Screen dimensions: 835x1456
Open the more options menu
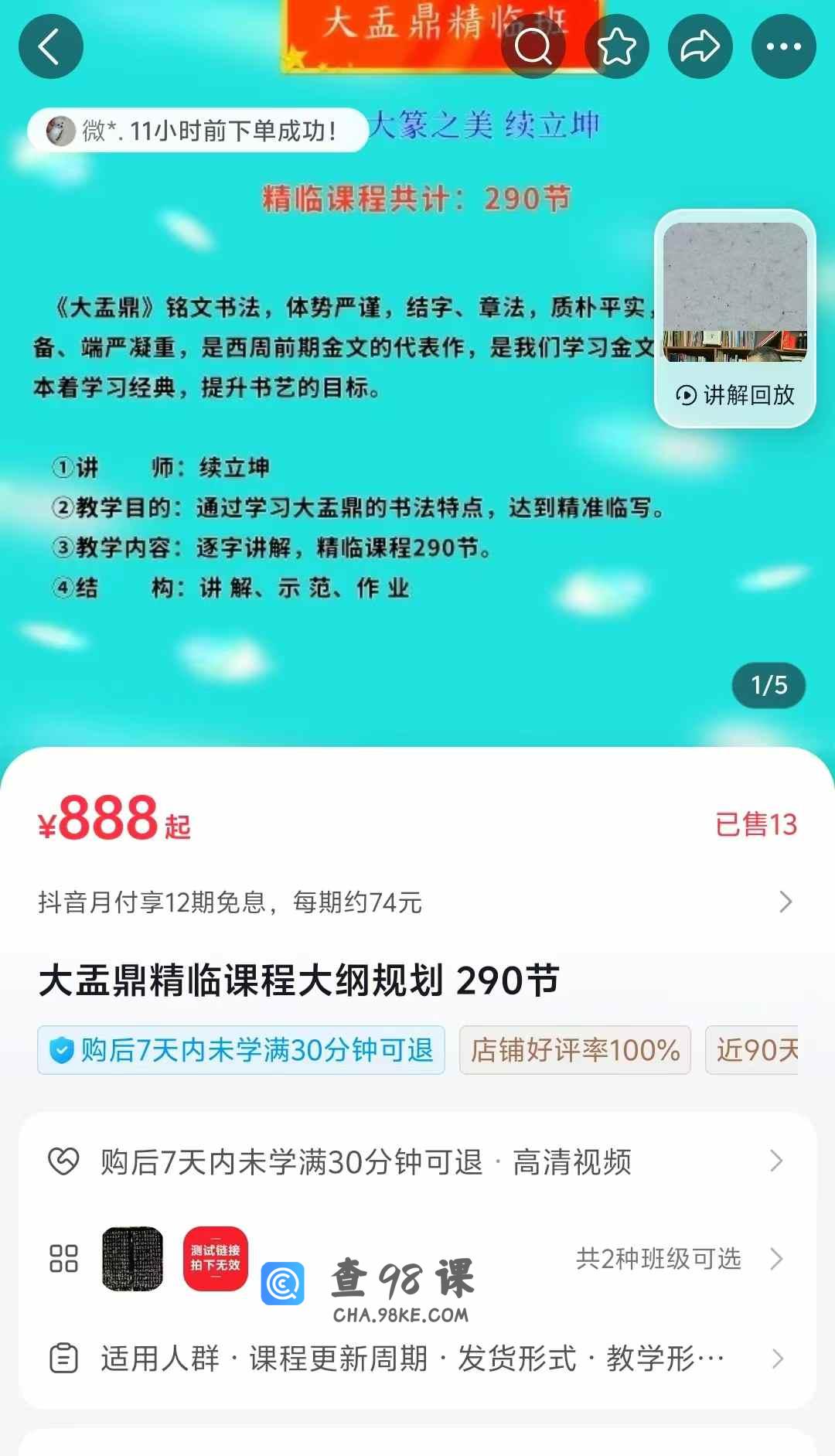point(784,46)
